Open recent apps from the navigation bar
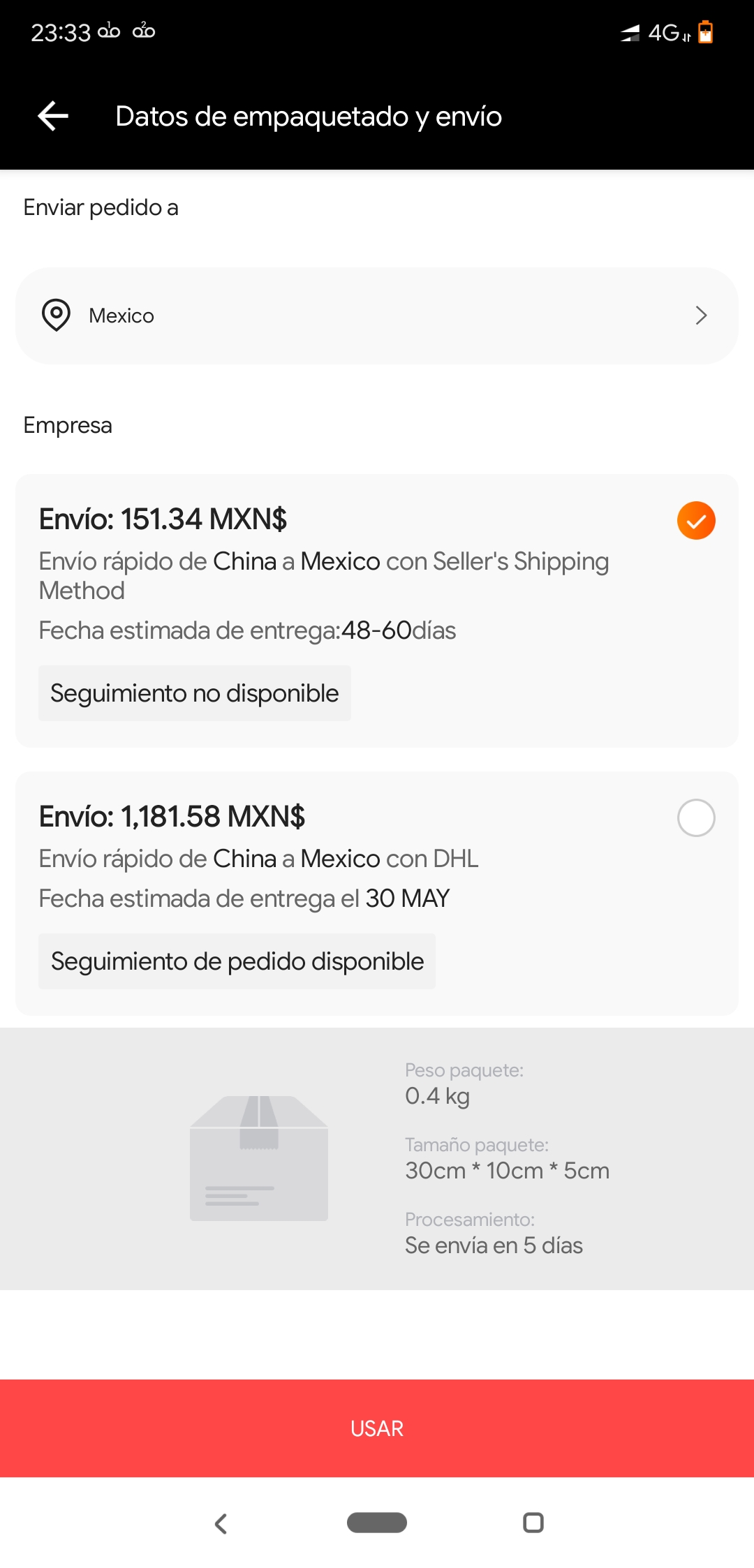This screenshot has width=754, height=1568. pyautogui.click(x=533, y=1523)
